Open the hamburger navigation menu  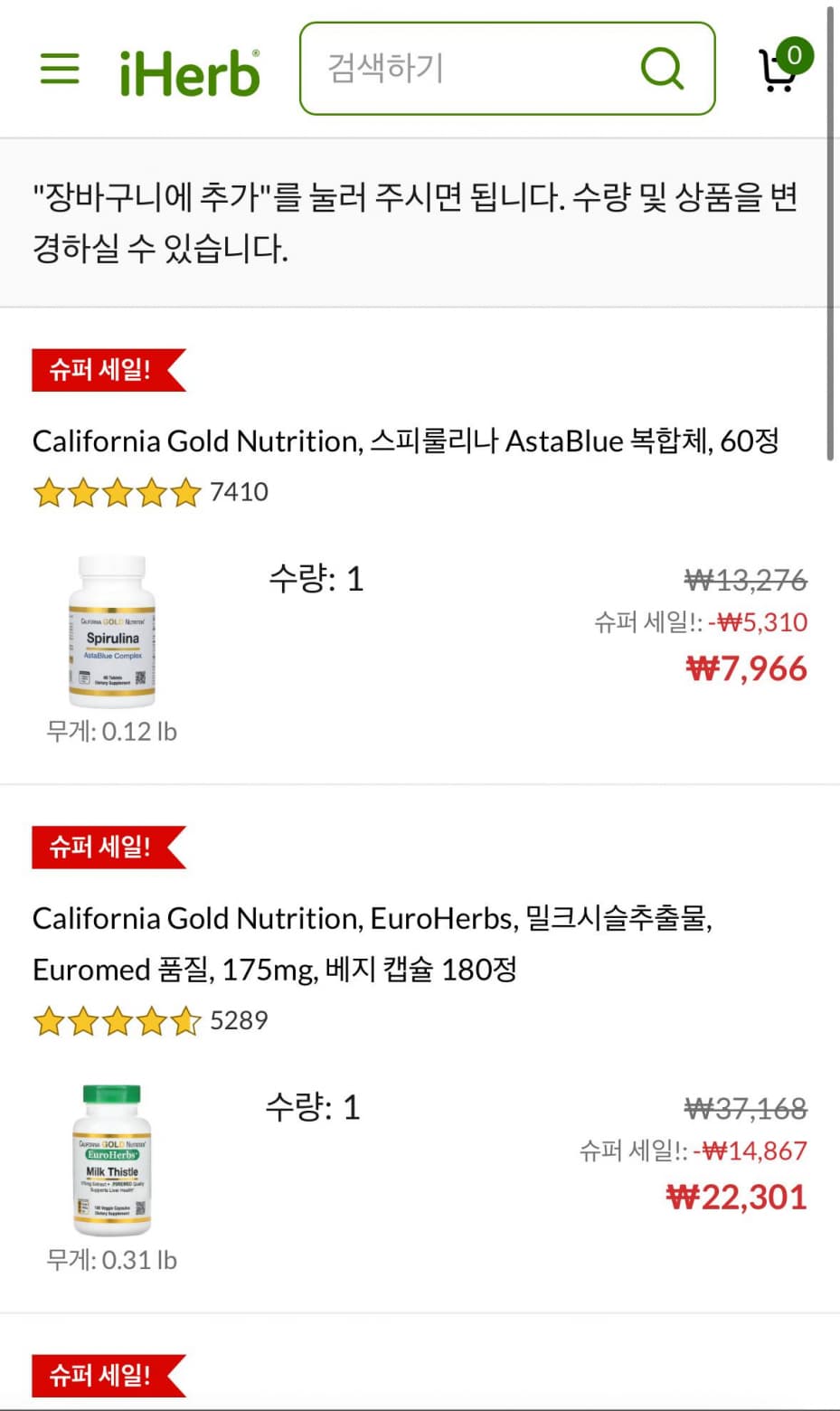[60, 70]
